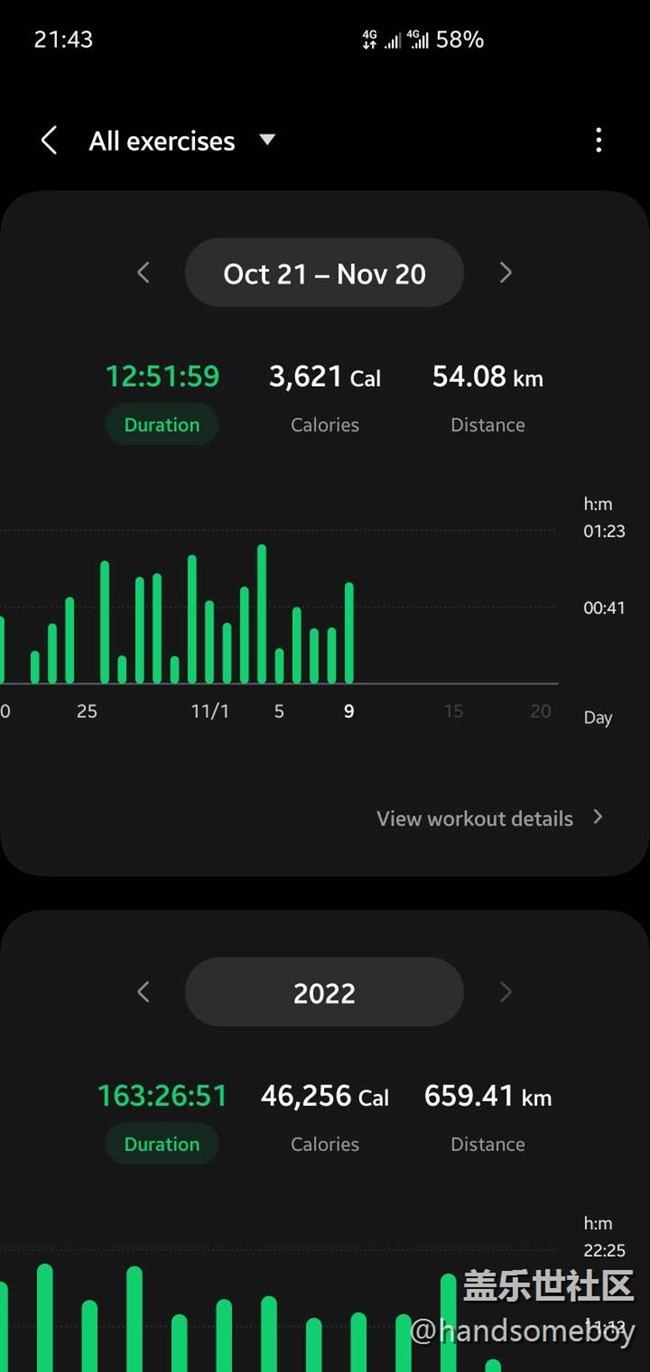The height and width of the screenshot is (1372, 650).
Task: Advance to the period after Nov 20
Action: point(505,272)
